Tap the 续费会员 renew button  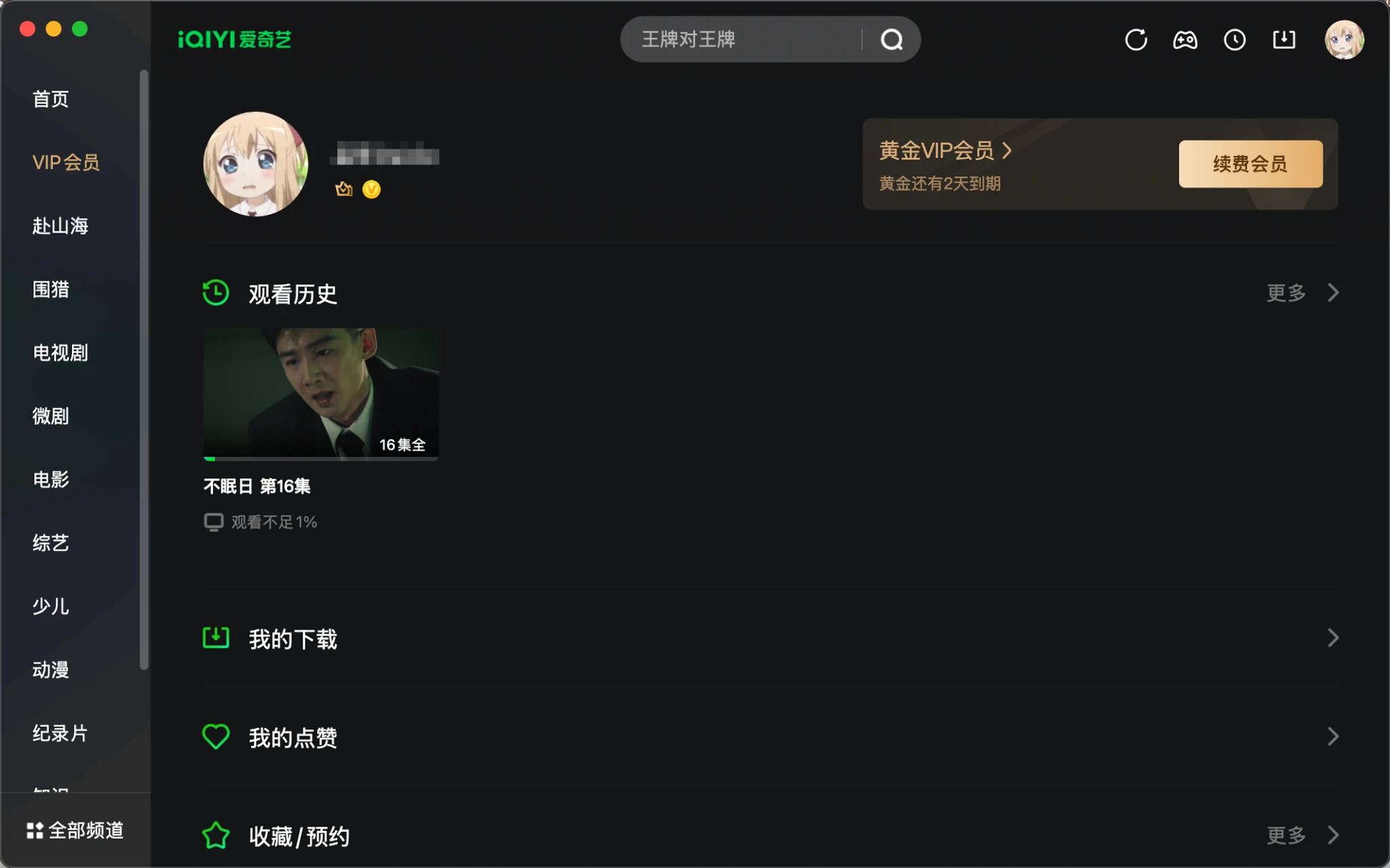click(1250, 164)
